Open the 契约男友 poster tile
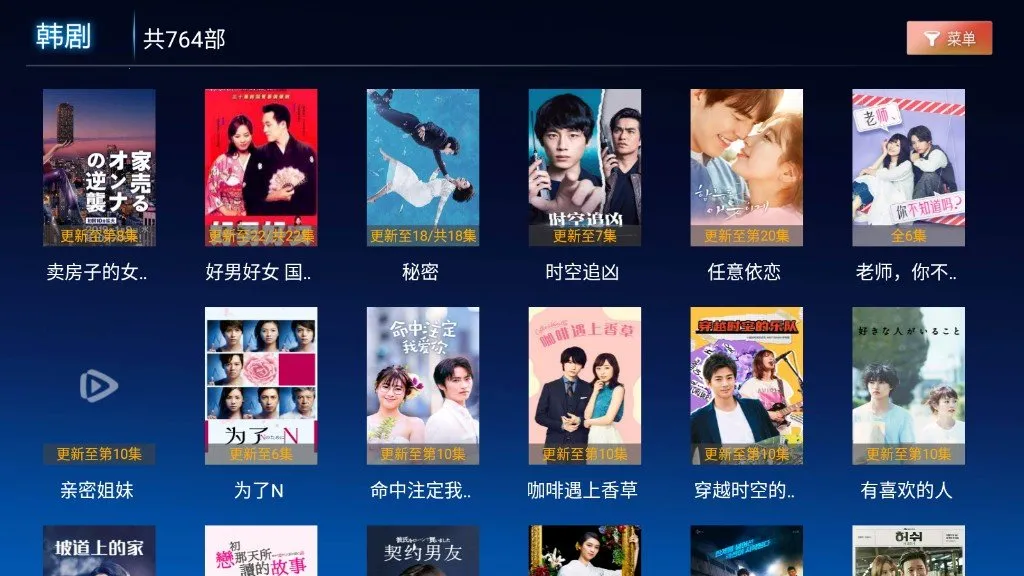Viewport: 1024px width, 576px height. 423,551
